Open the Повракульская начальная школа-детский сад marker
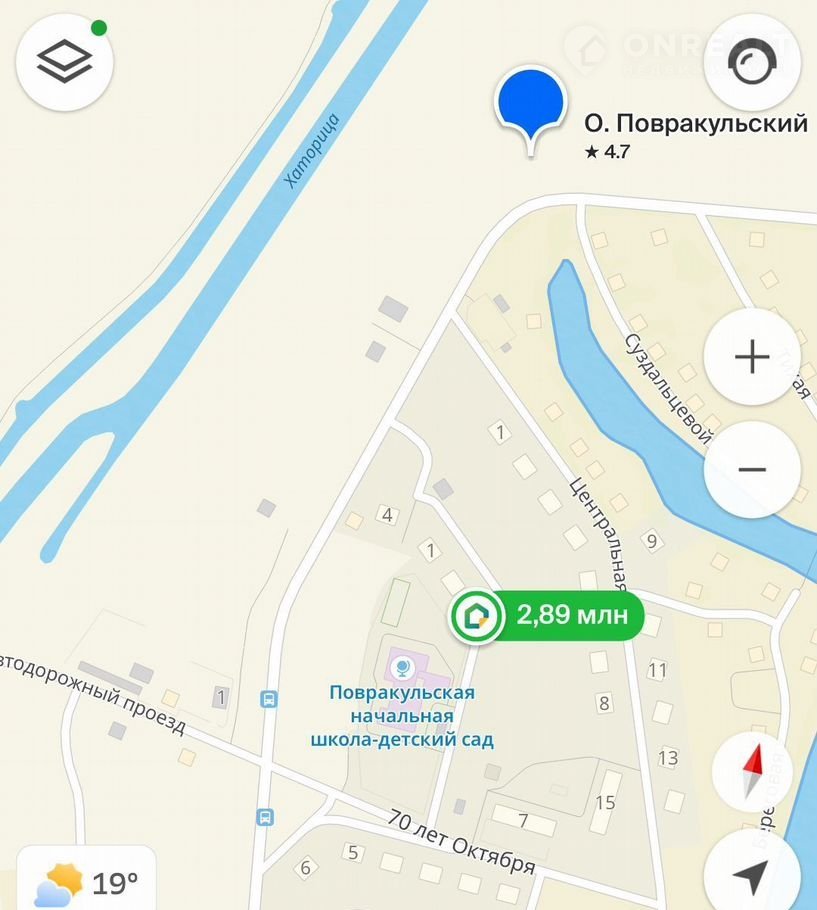 pos(402,667)
